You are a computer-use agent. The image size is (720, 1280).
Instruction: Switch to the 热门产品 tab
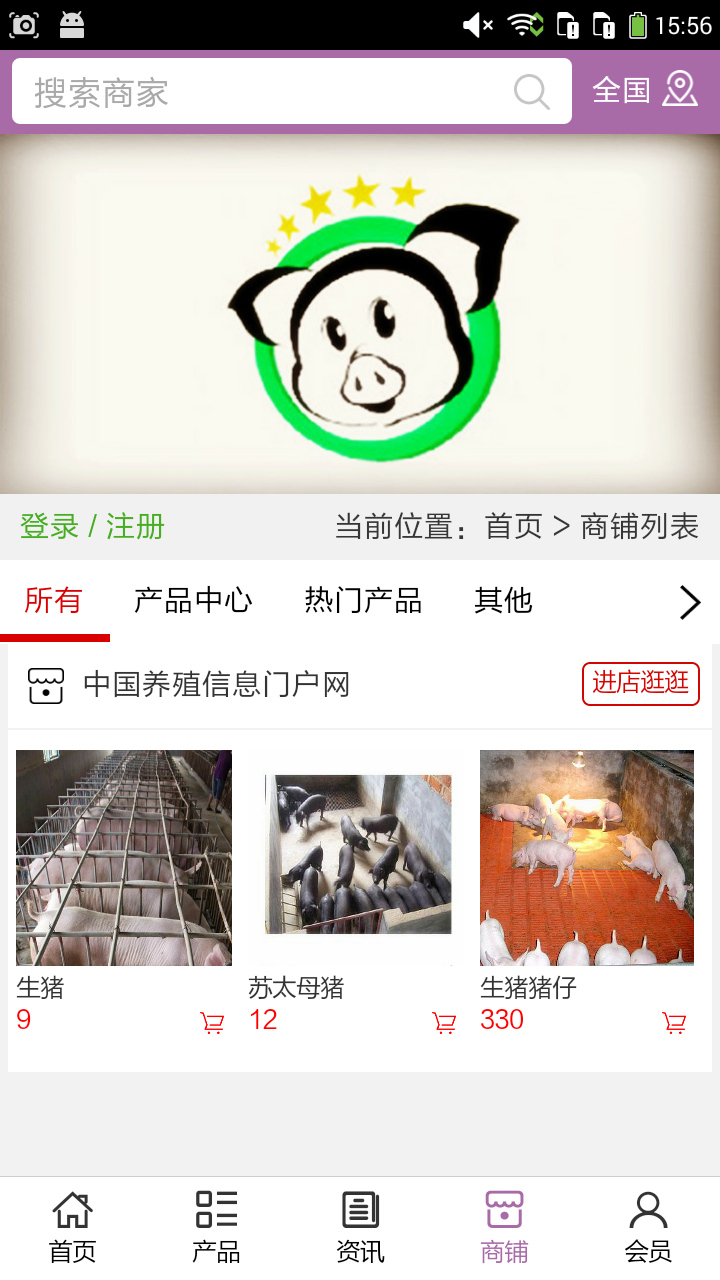[363, 600]
